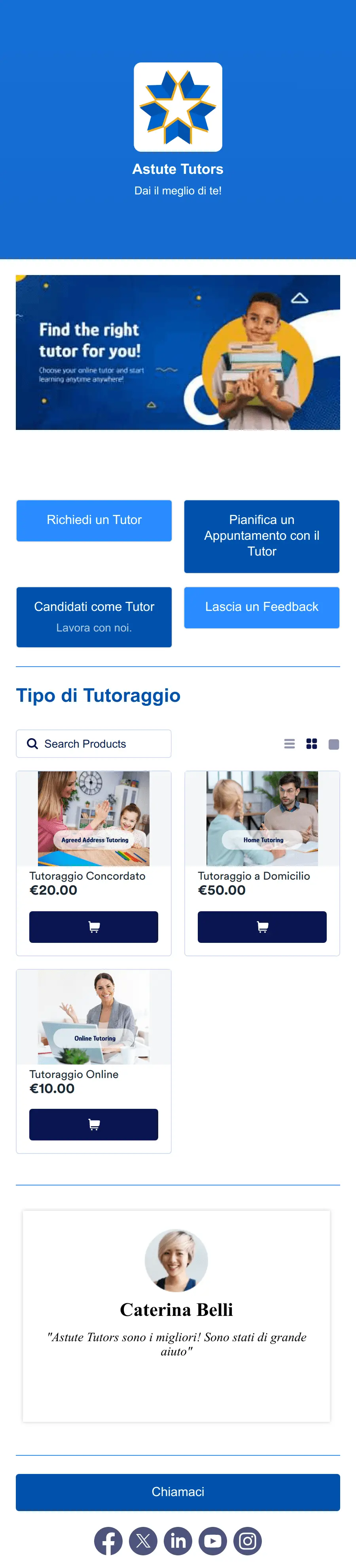This screenshot has height=1568, width=356.
Task: Open Pianifica un Appuntamento con il Tutor
Action: click(x=261, y=536)
